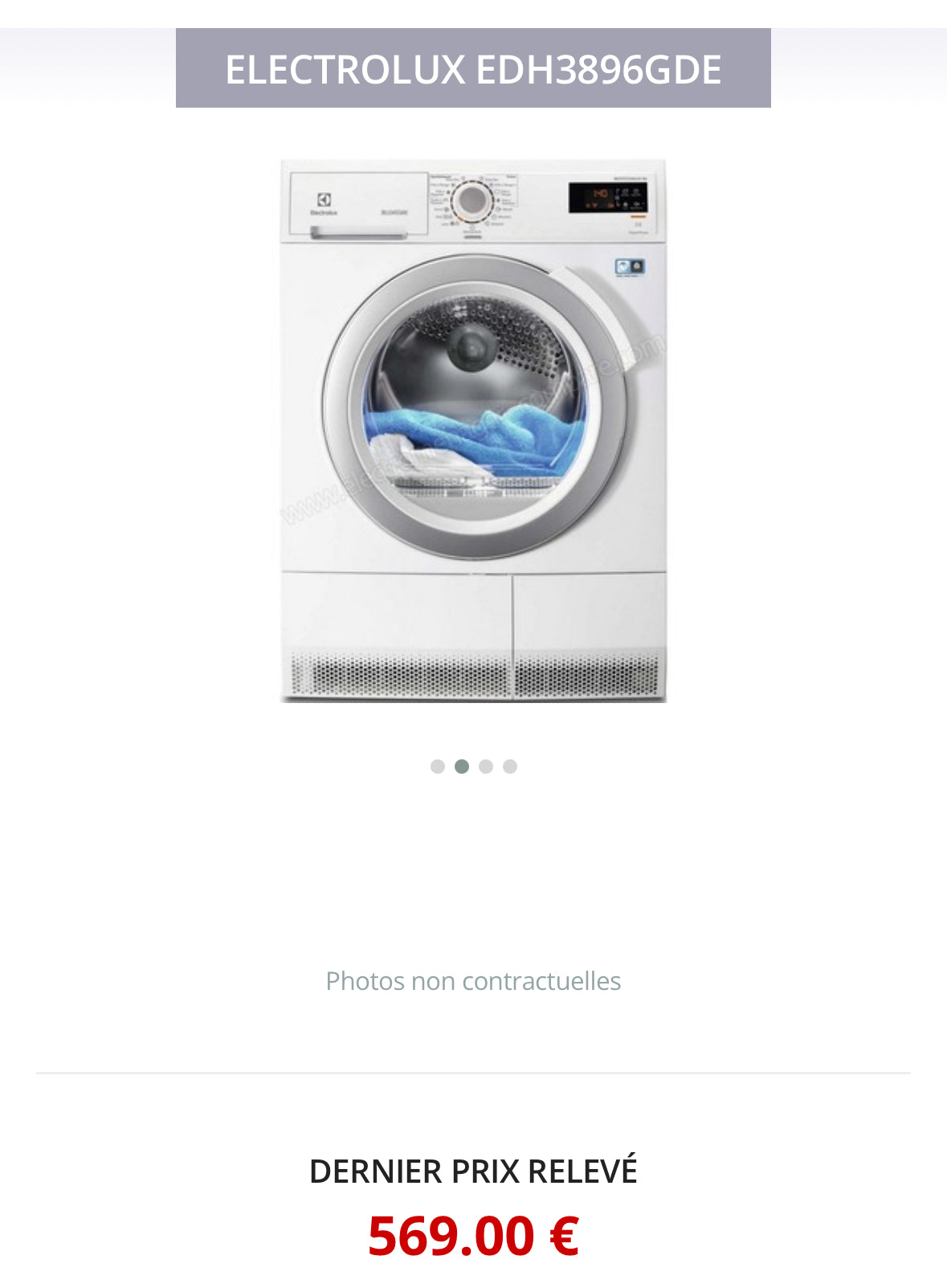Viewport: 947px width, 1288px height.
Task: Click the dryer product photo
Action: coord(473,434)
